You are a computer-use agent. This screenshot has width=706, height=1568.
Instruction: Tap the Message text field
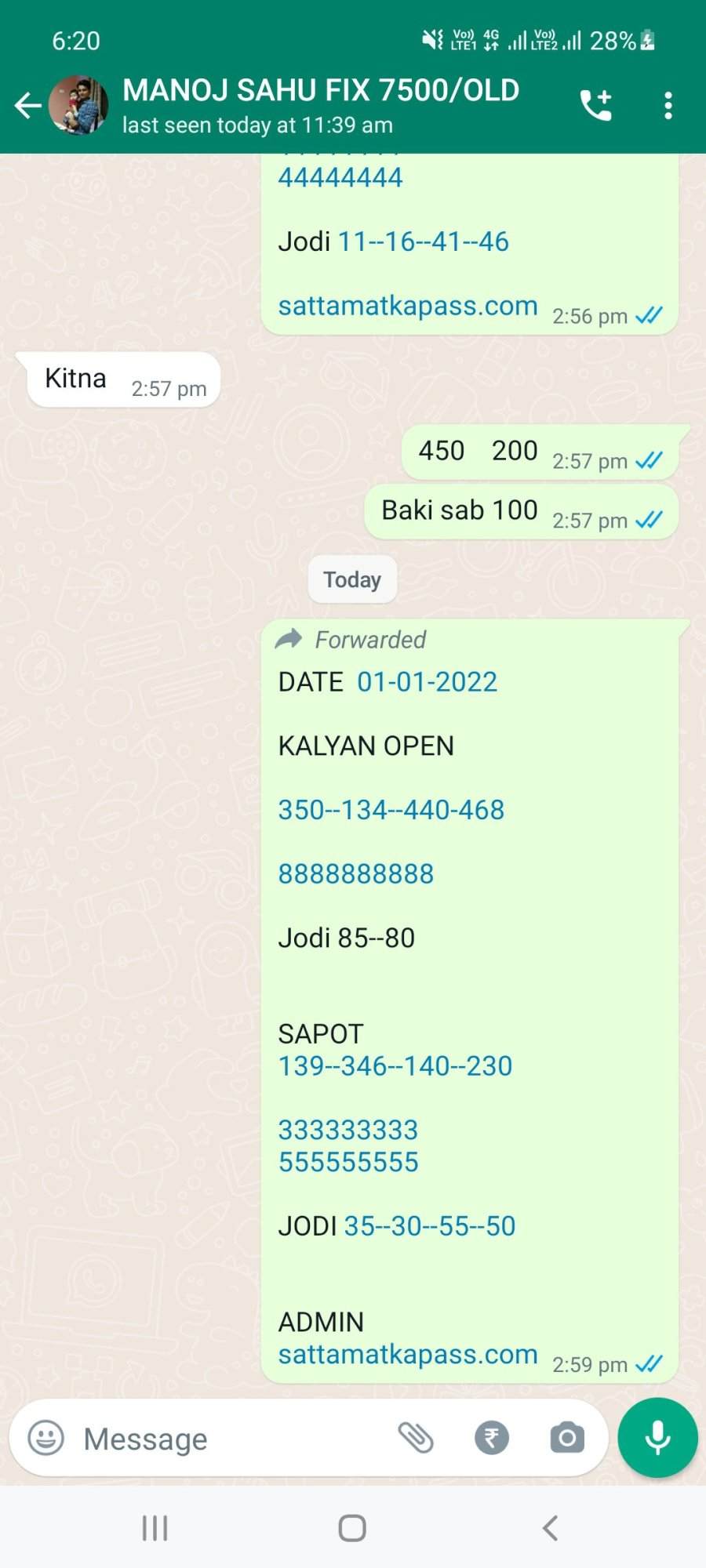(227, 1439)
